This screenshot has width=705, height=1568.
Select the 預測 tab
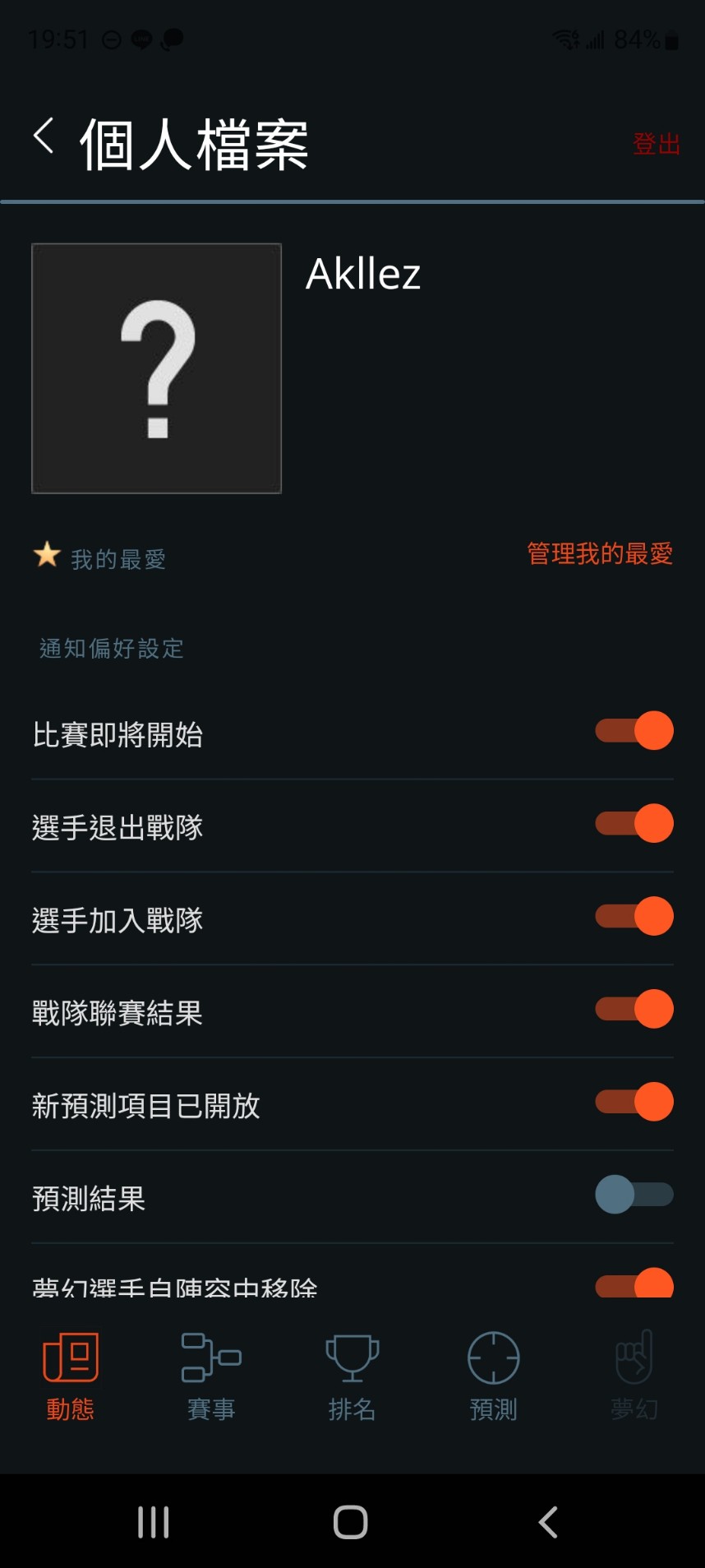coord(493,1376)
